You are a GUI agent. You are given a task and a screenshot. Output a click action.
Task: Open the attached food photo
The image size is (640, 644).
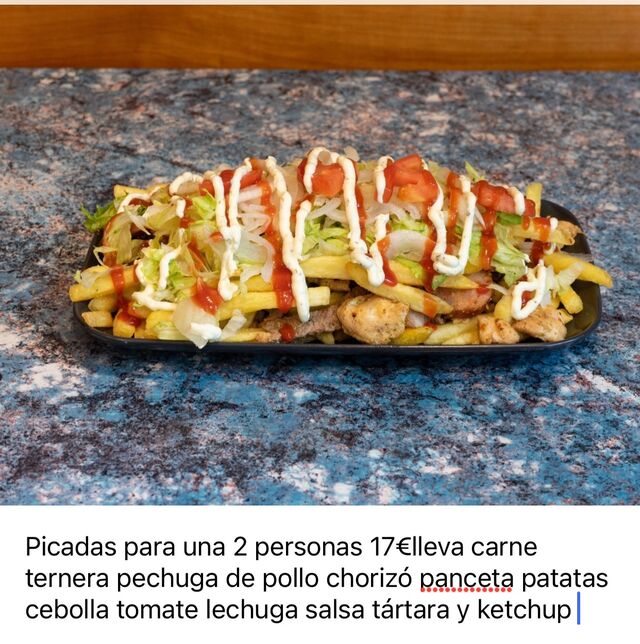click(320, 255)
